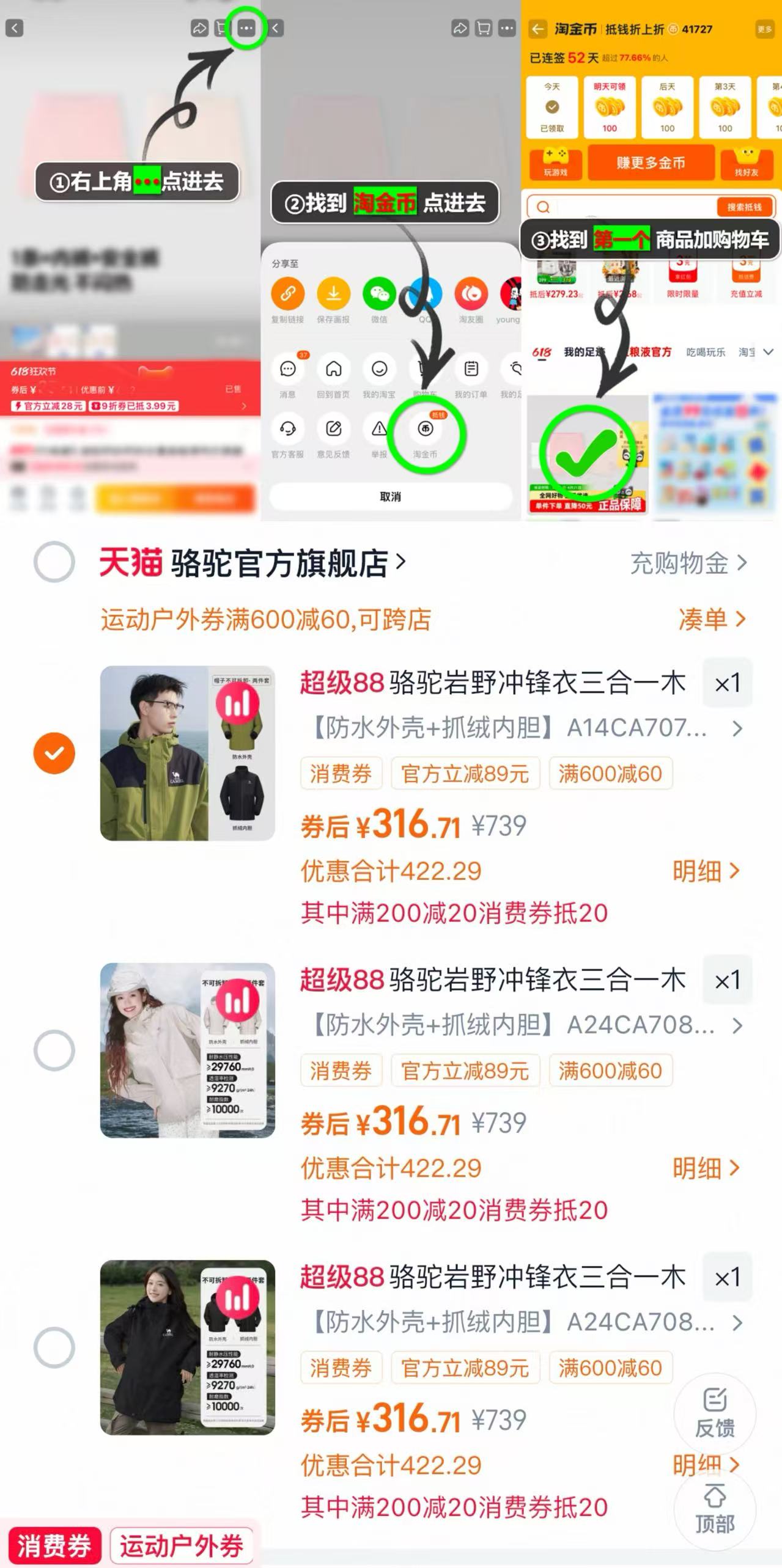Tap the 举报 warning icon
782x1568 pixels.
pos(378,429)
